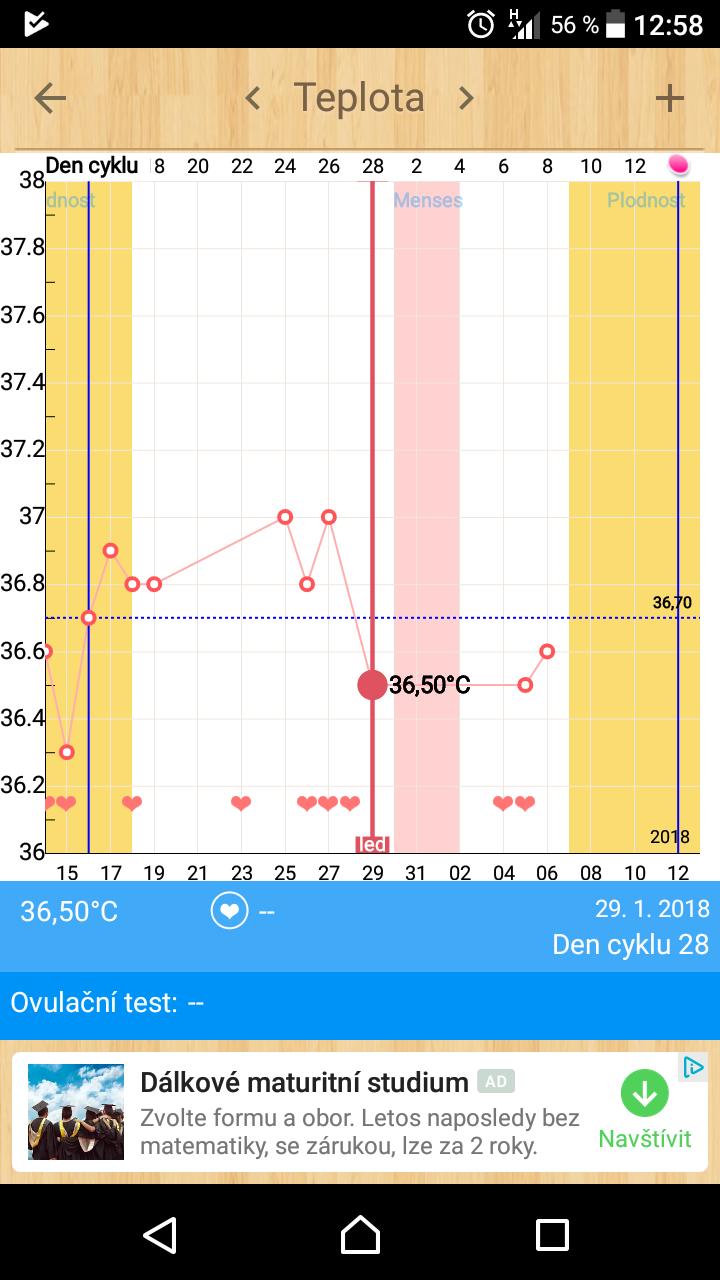
Task: Select the 36,50°C data point
Action: click(372, 685)
